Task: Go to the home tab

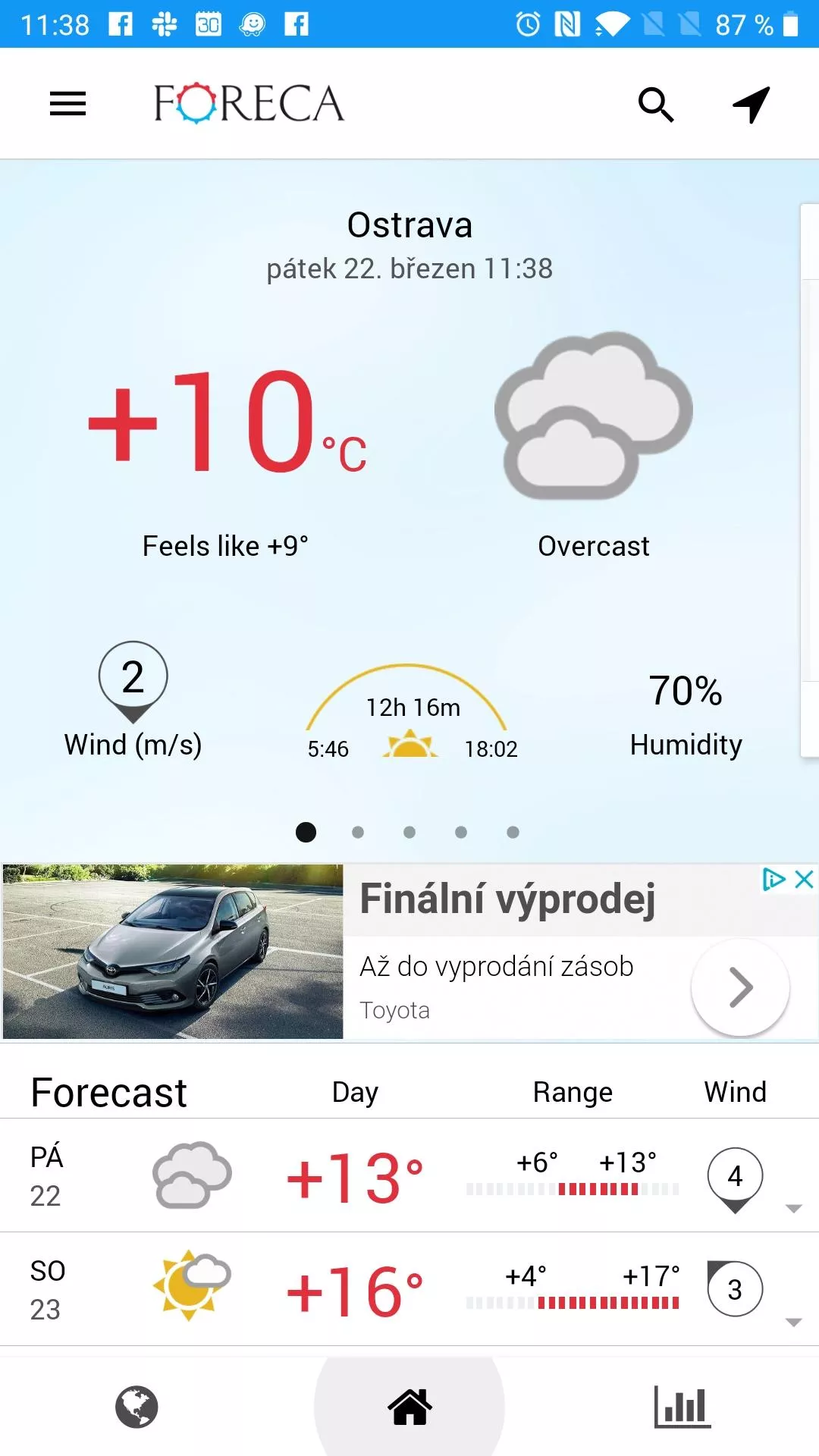Action: [409, 1407]
